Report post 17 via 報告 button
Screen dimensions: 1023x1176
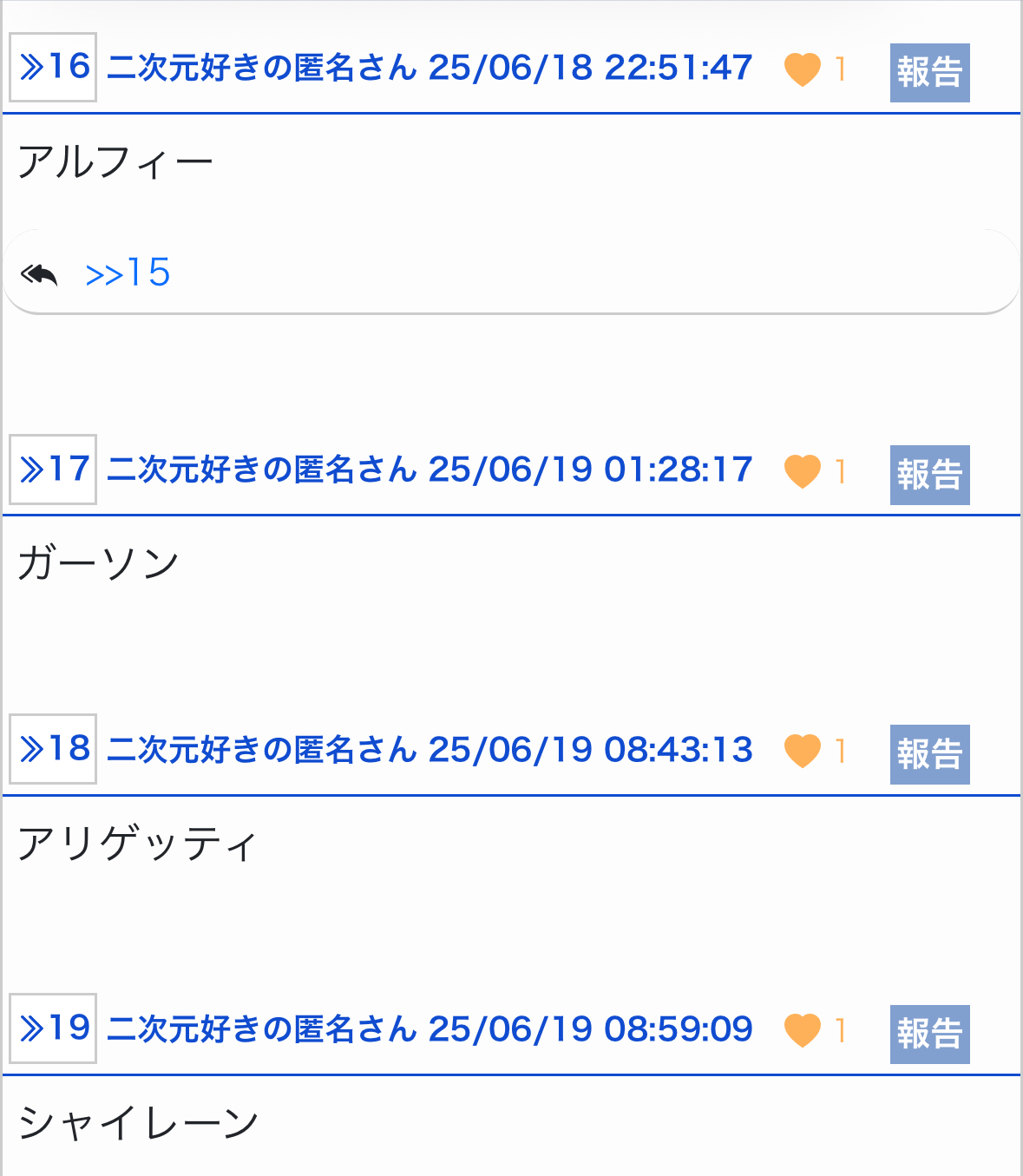929,475
